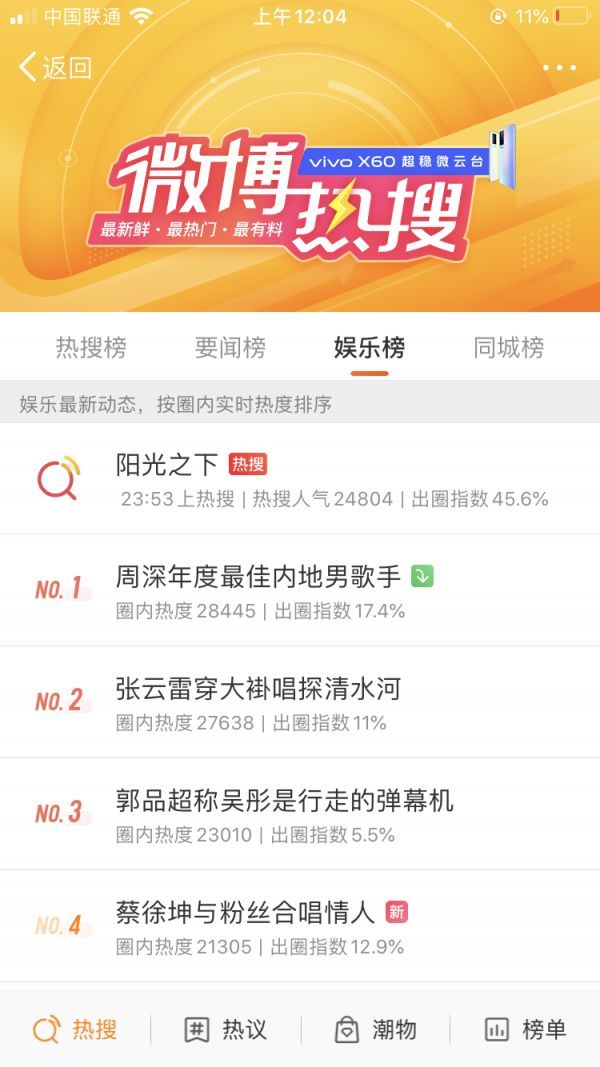Switch to the 同城榜 tab
The width and height of the screenshot is (600, 1067).
(x=508, y=348)
